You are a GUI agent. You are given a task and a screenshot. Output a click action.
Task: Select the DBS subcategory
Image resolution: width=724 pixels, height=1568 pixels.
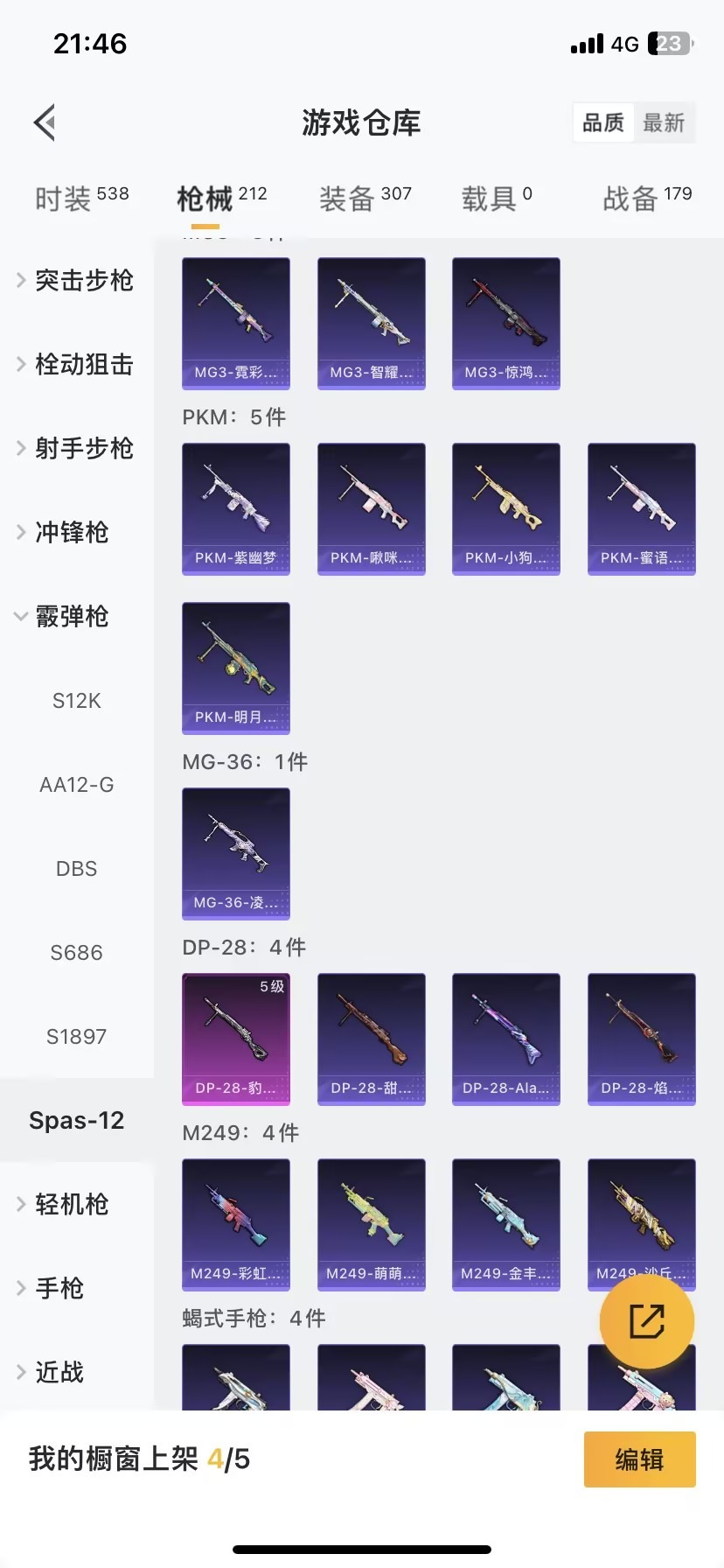(x=76, y=868)
